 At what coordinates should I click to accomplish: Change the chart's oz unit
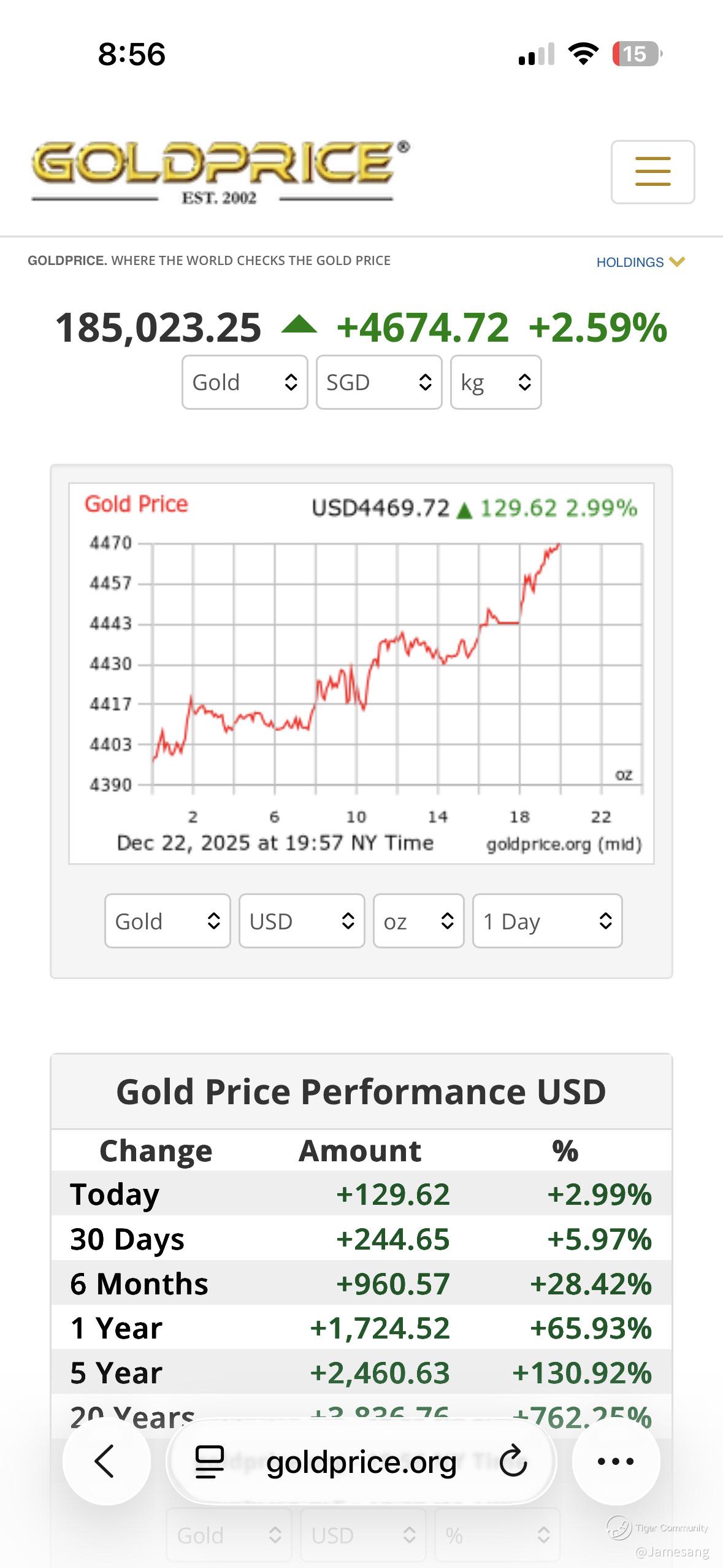418,921
